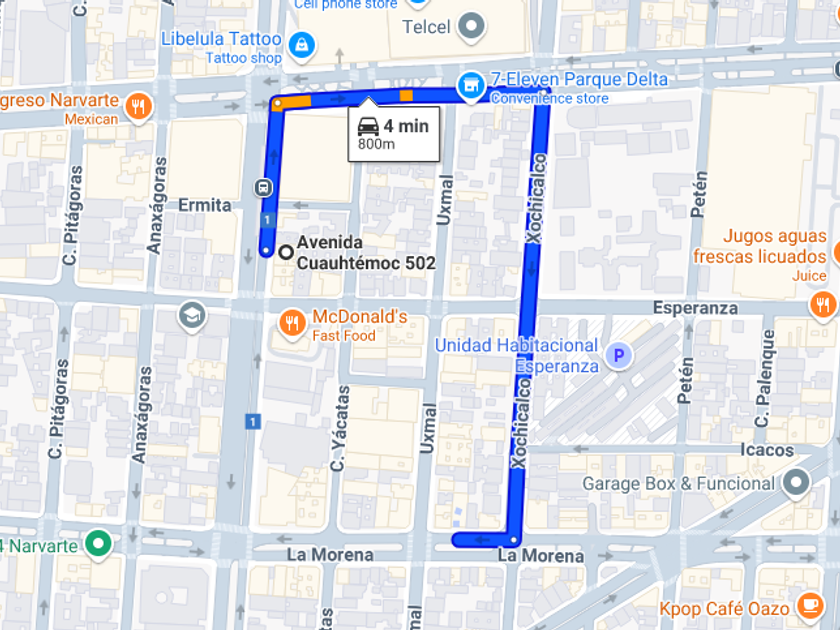Open the Unidad Habitacional Esperanza parking pin
This screenshot has height=630, width=840.
coord(619,355)
